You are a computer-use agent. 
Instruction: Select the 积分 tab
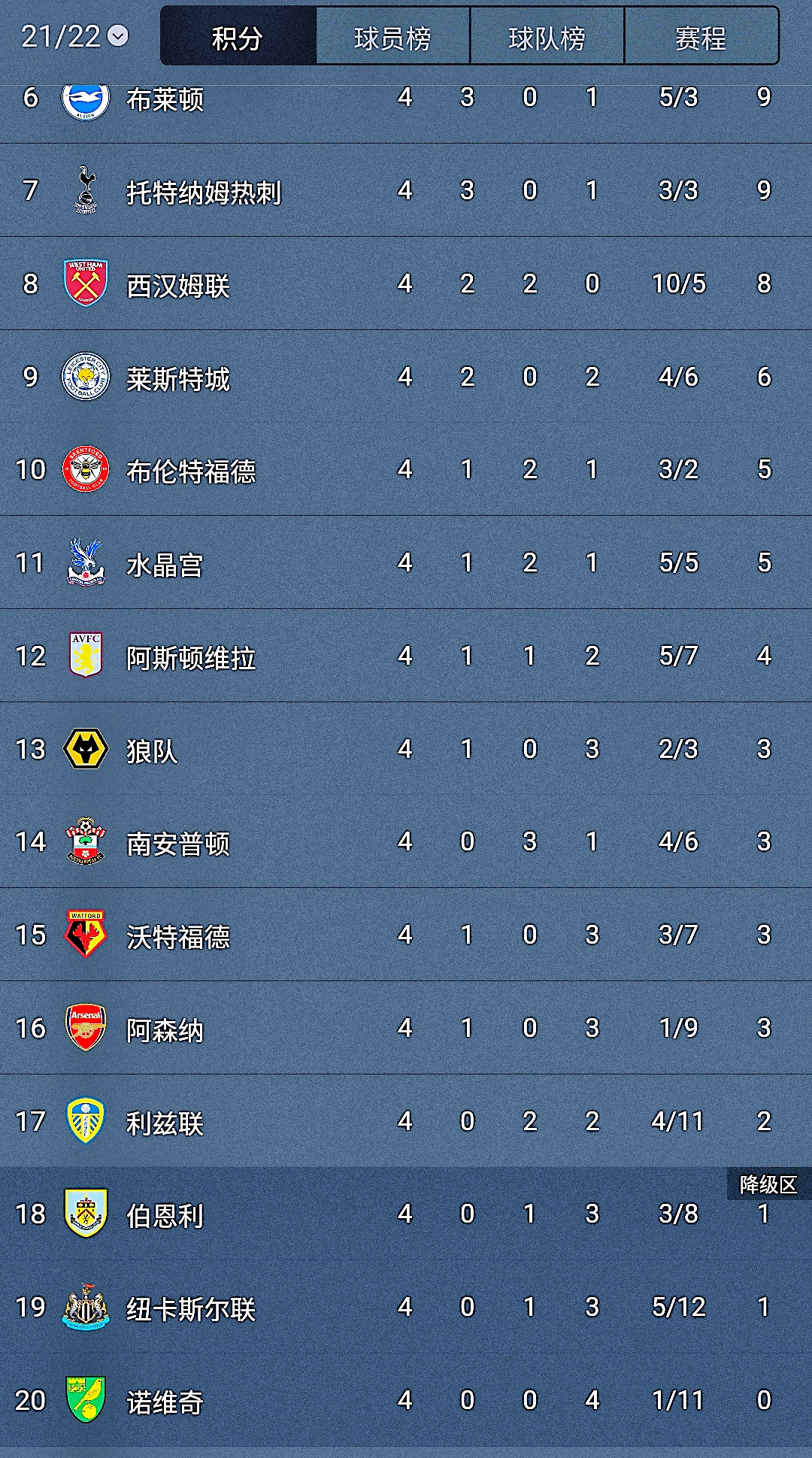(x=238, y=37)
